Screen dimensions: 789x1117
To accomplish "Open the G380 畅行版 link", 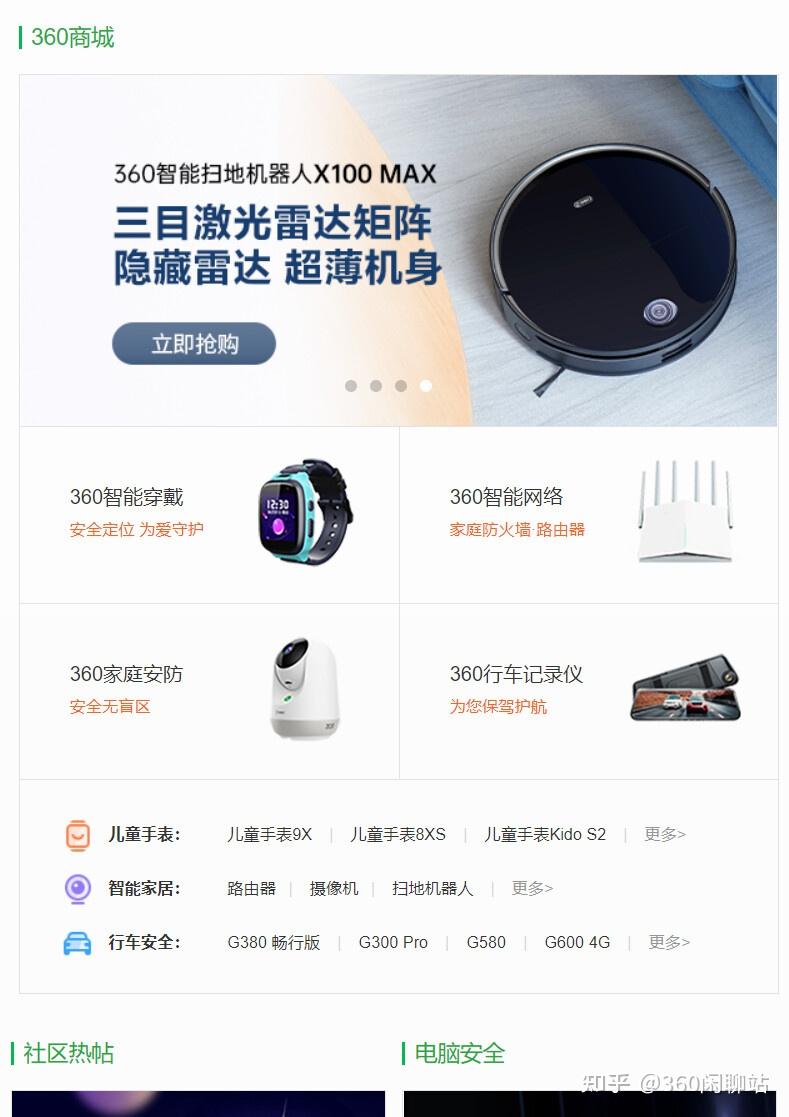I will (274, 942).
